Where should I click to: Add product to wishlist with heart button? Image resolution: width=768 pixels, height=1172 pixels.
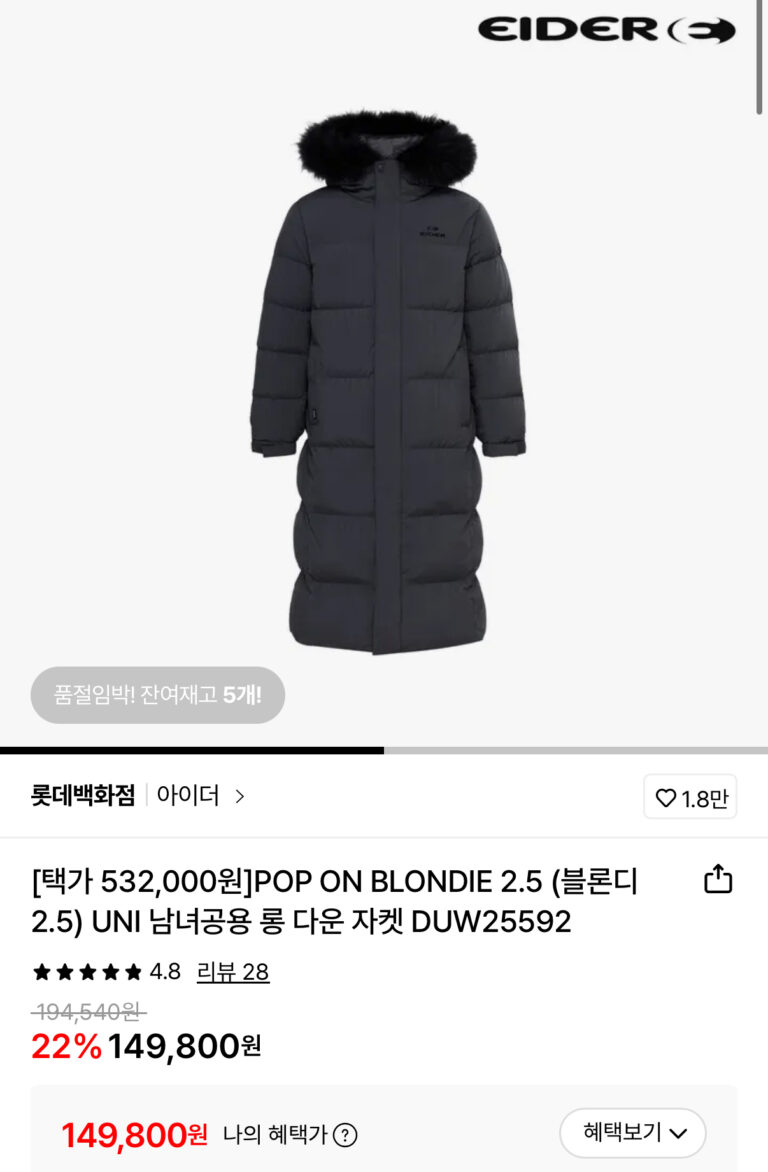click(x=690, y=797)
